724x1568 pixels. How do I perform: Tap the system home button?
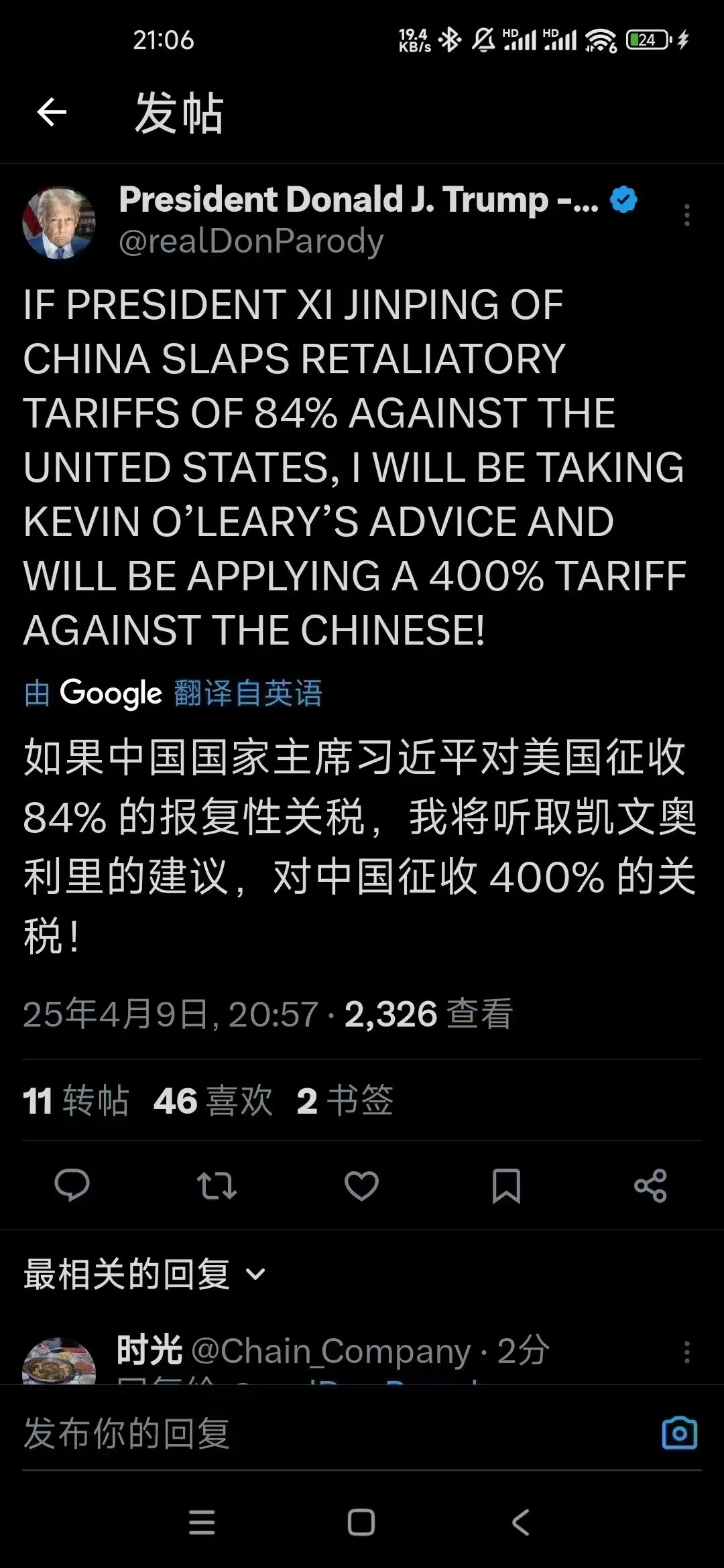pos(361,1522)
